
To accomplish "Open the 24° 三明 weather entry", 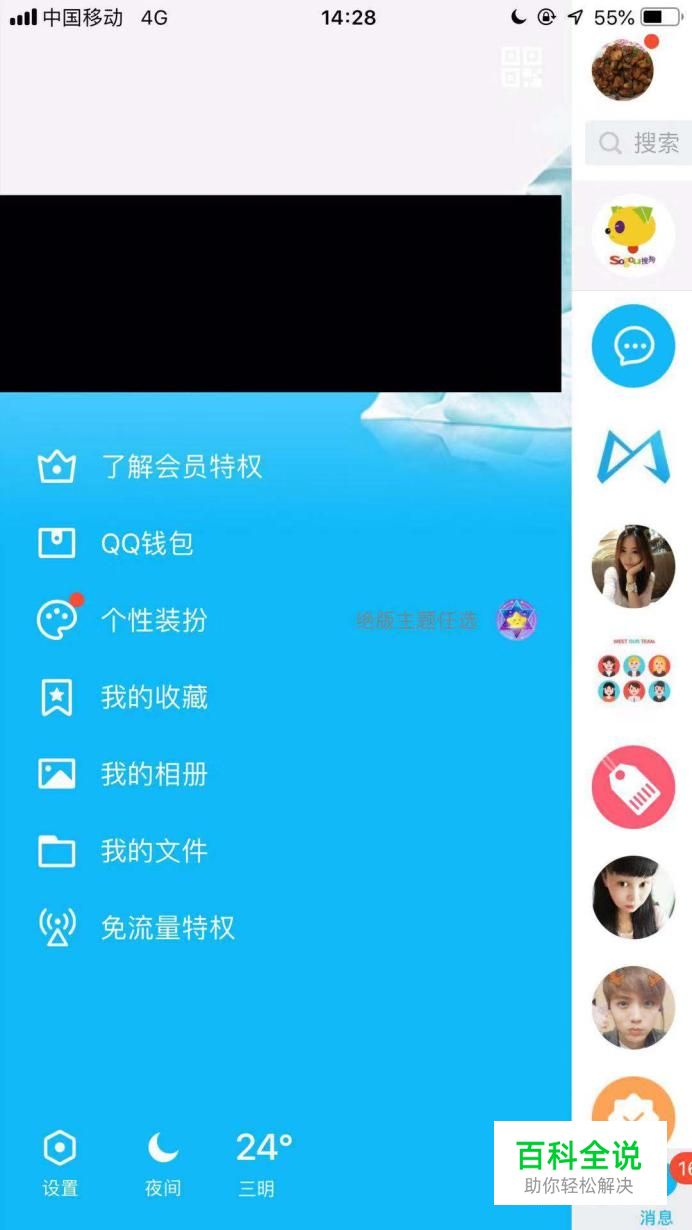I will (x=262, y=1163).
